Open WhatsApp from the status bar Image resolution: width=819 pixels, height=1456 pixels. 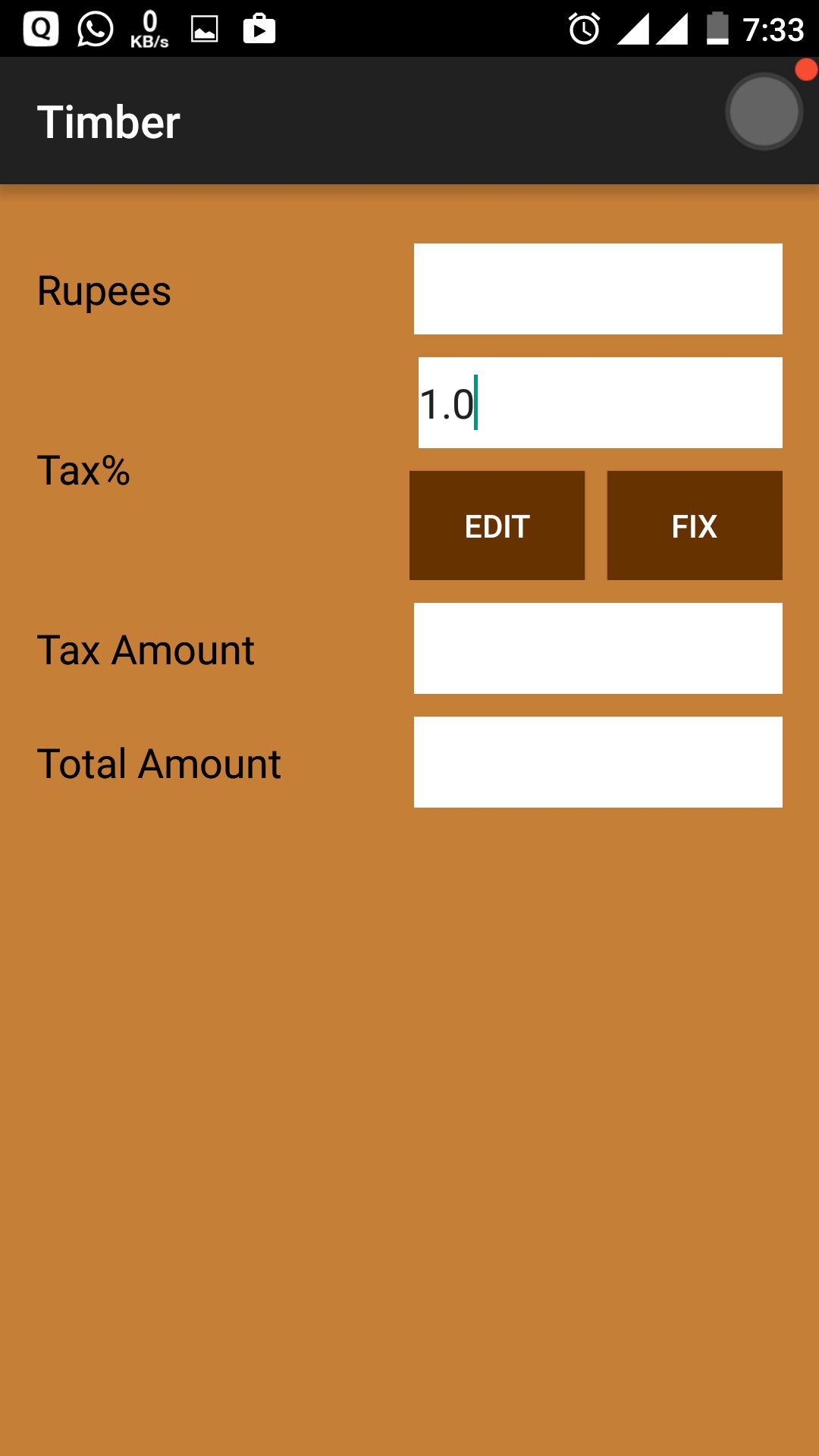[93, 28]
